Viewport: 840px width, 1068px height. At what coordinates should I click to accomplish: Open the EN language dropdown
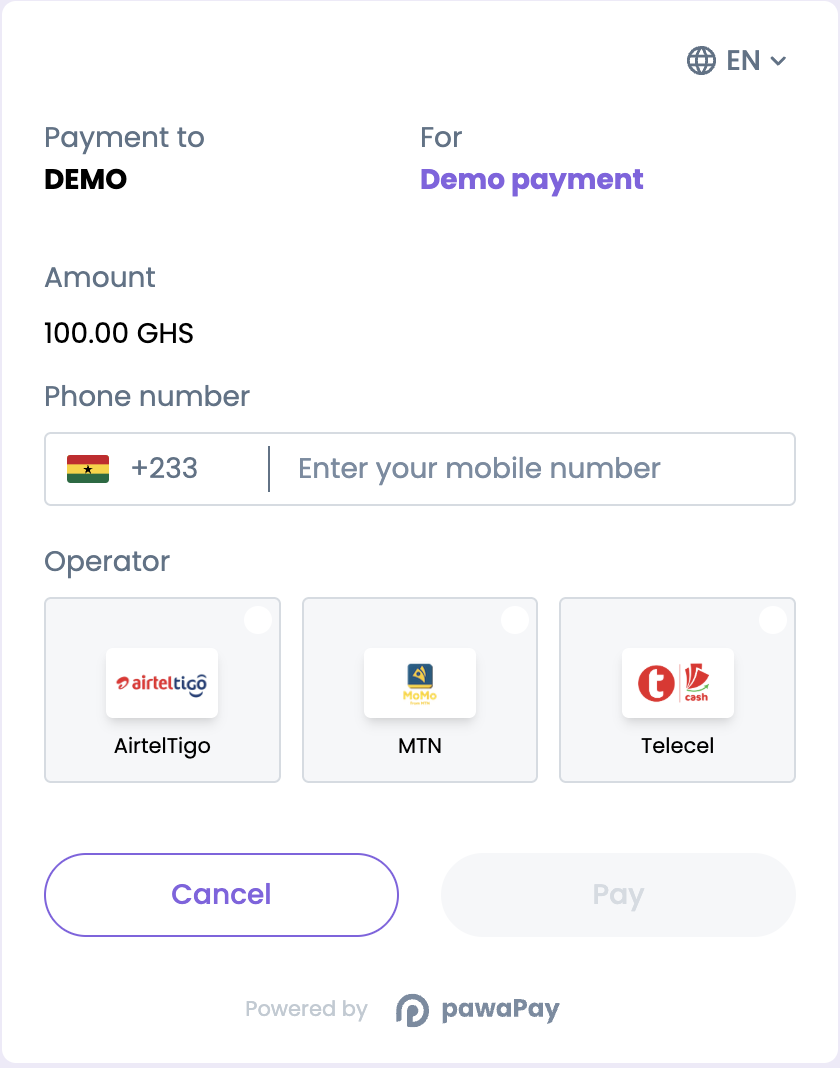737,61
